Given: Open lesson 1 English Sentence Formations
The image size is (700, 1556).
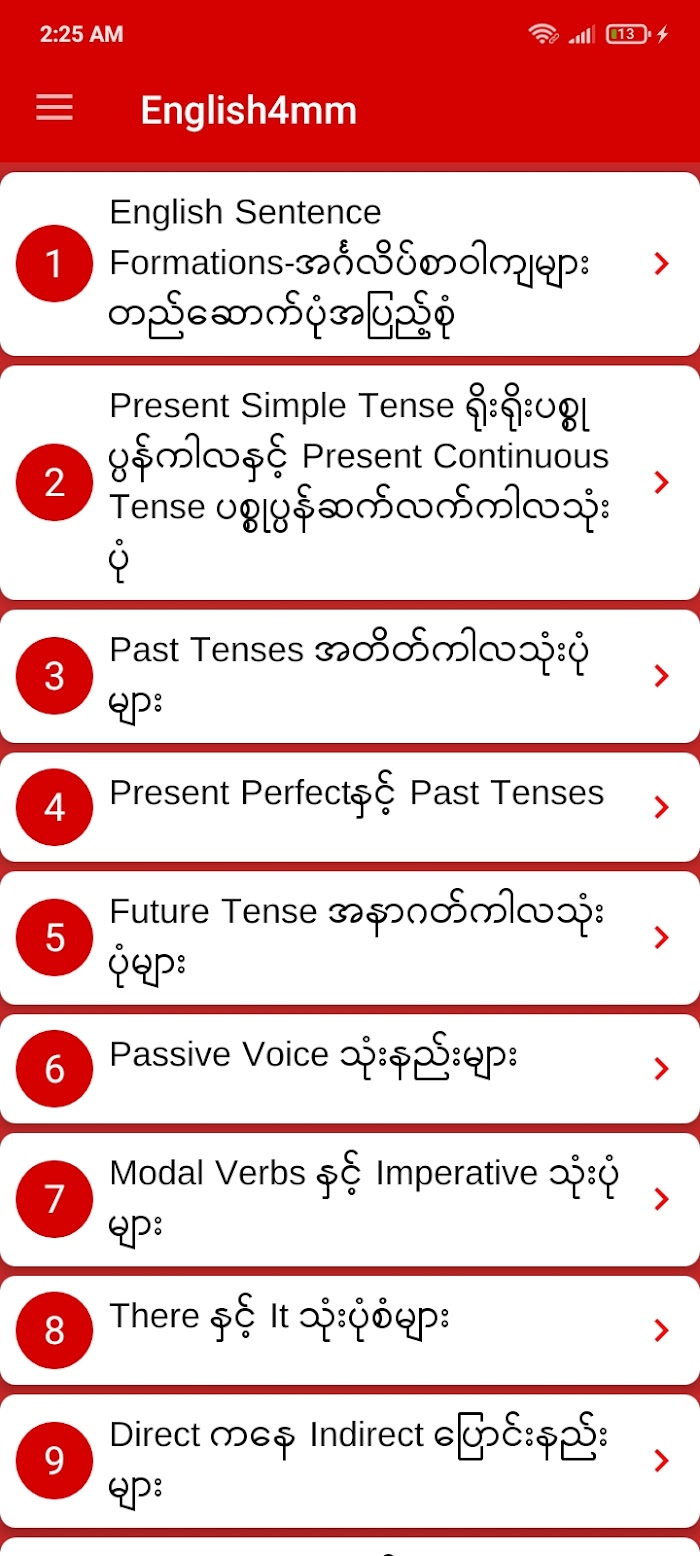Looking at the screenshot, I should coord(350,264).
